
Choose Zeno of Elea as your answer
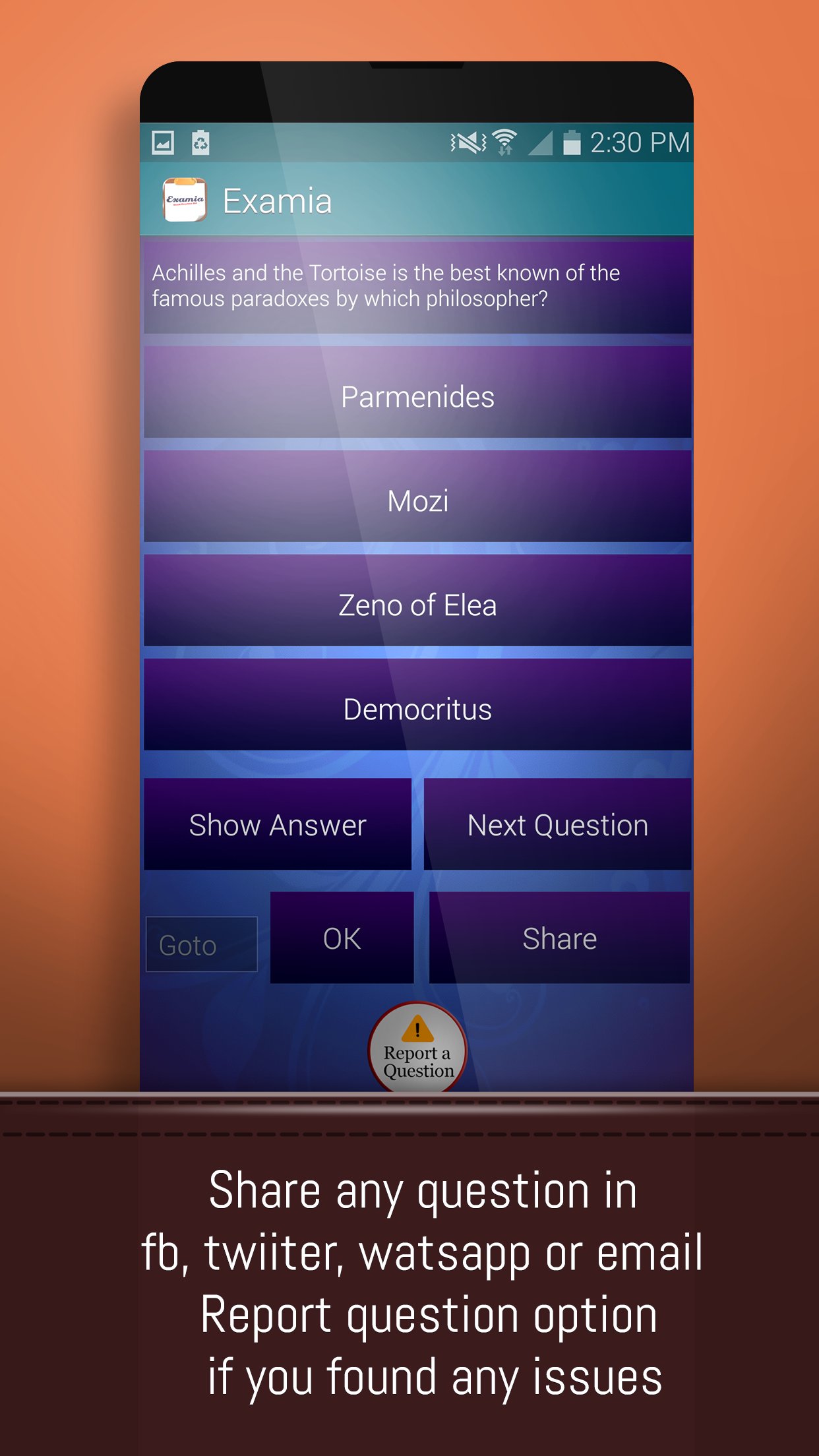tap(417, 605)
